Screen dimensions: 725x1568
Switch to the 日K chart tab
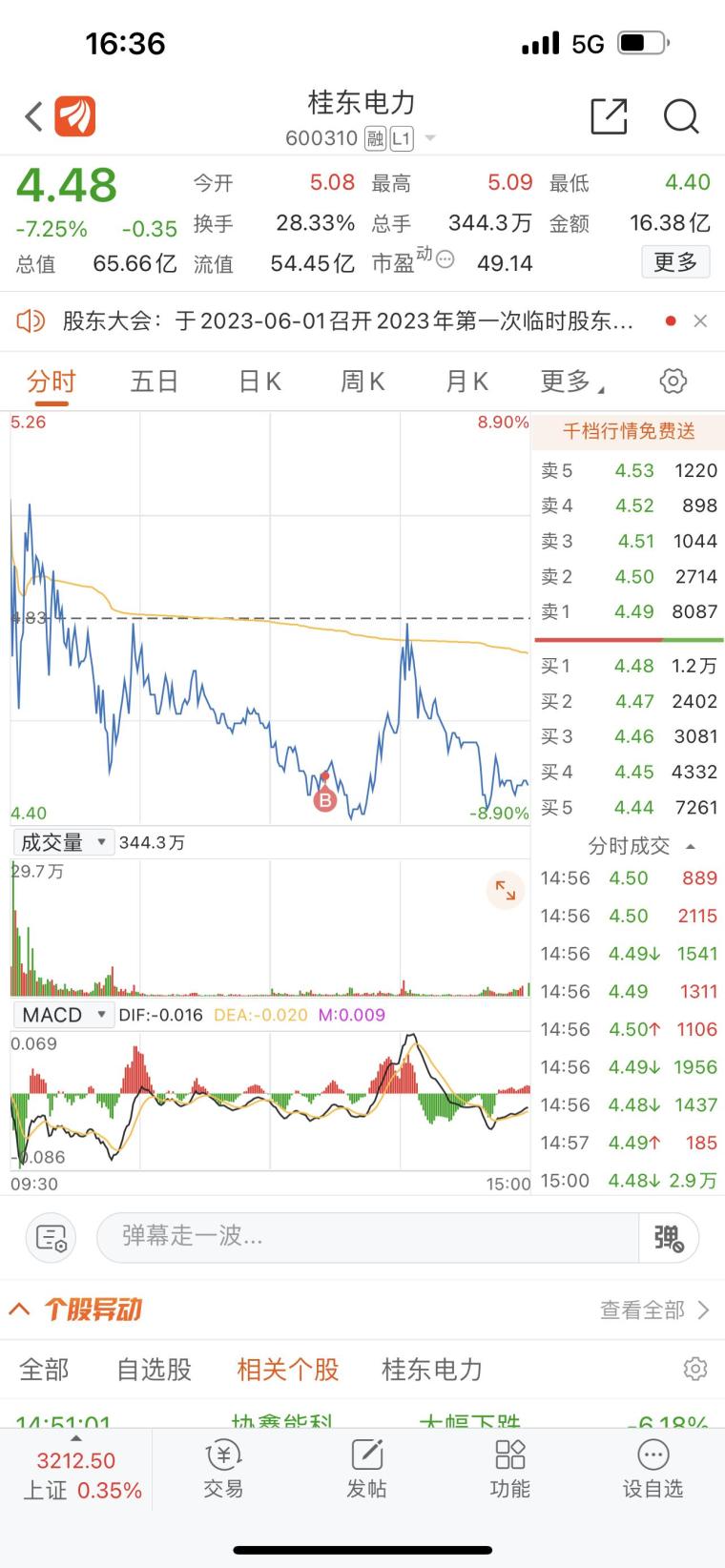[259, 382]
